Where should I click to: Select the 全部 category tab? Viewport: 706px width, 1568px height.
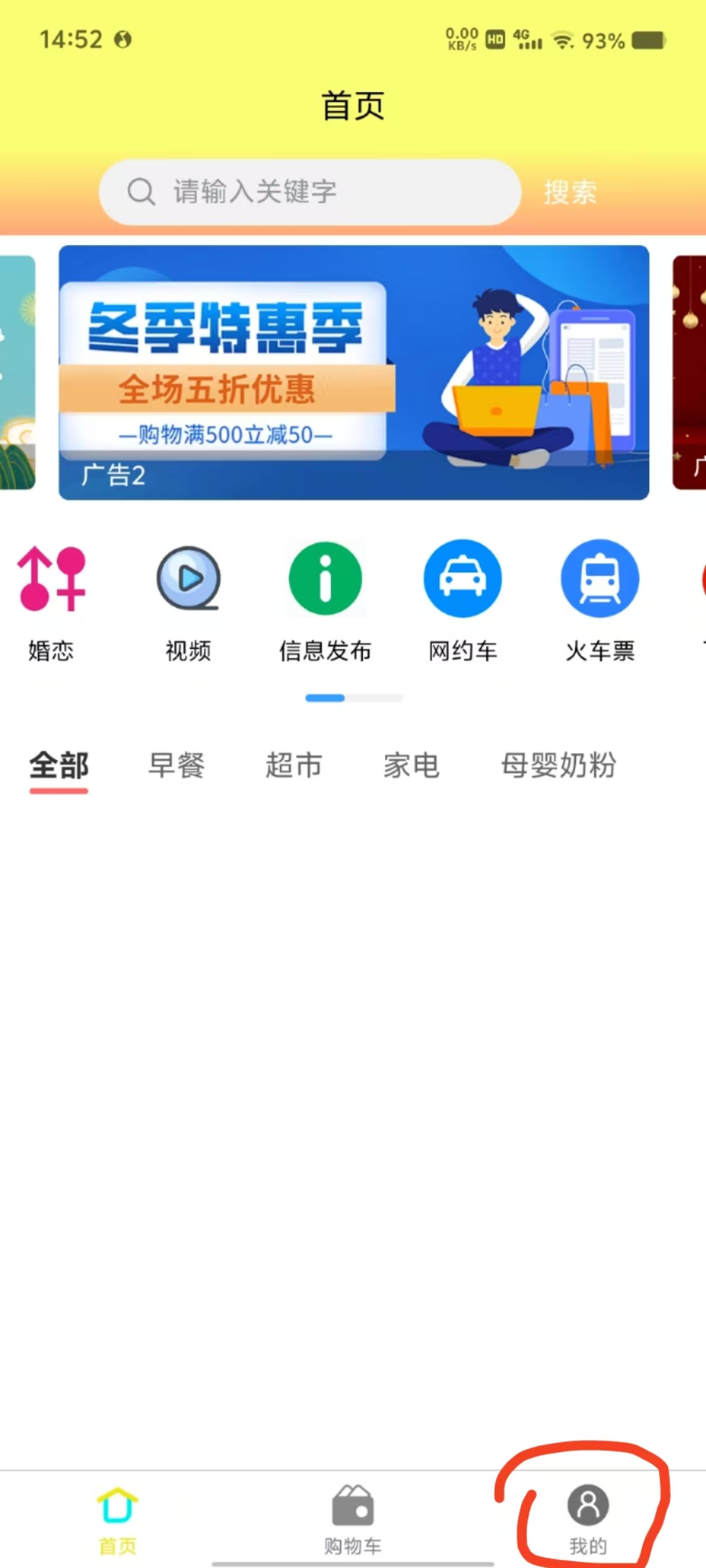[59, 766]
